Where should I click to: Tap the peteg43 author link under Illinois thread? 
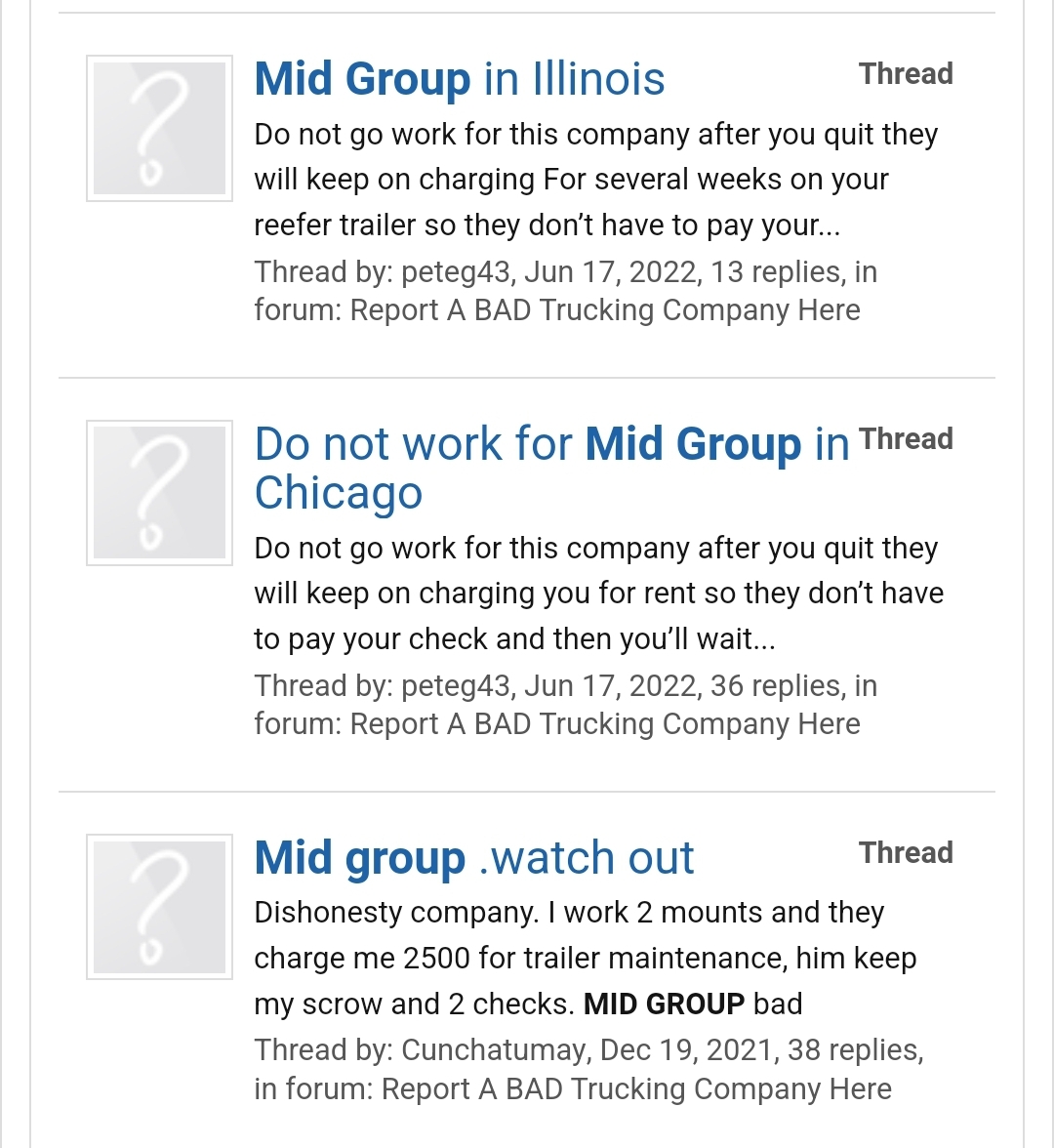tap(456, 271)
